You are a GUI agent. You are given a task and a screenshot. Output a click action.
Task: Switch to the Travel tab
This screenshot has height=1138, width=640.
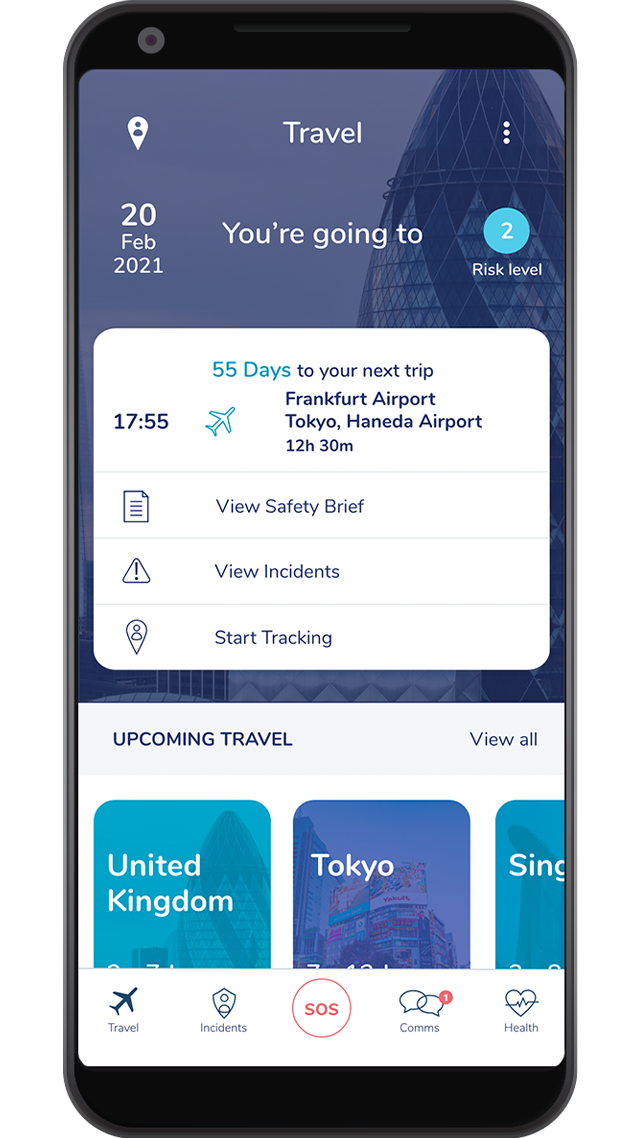click(124, 1009)
